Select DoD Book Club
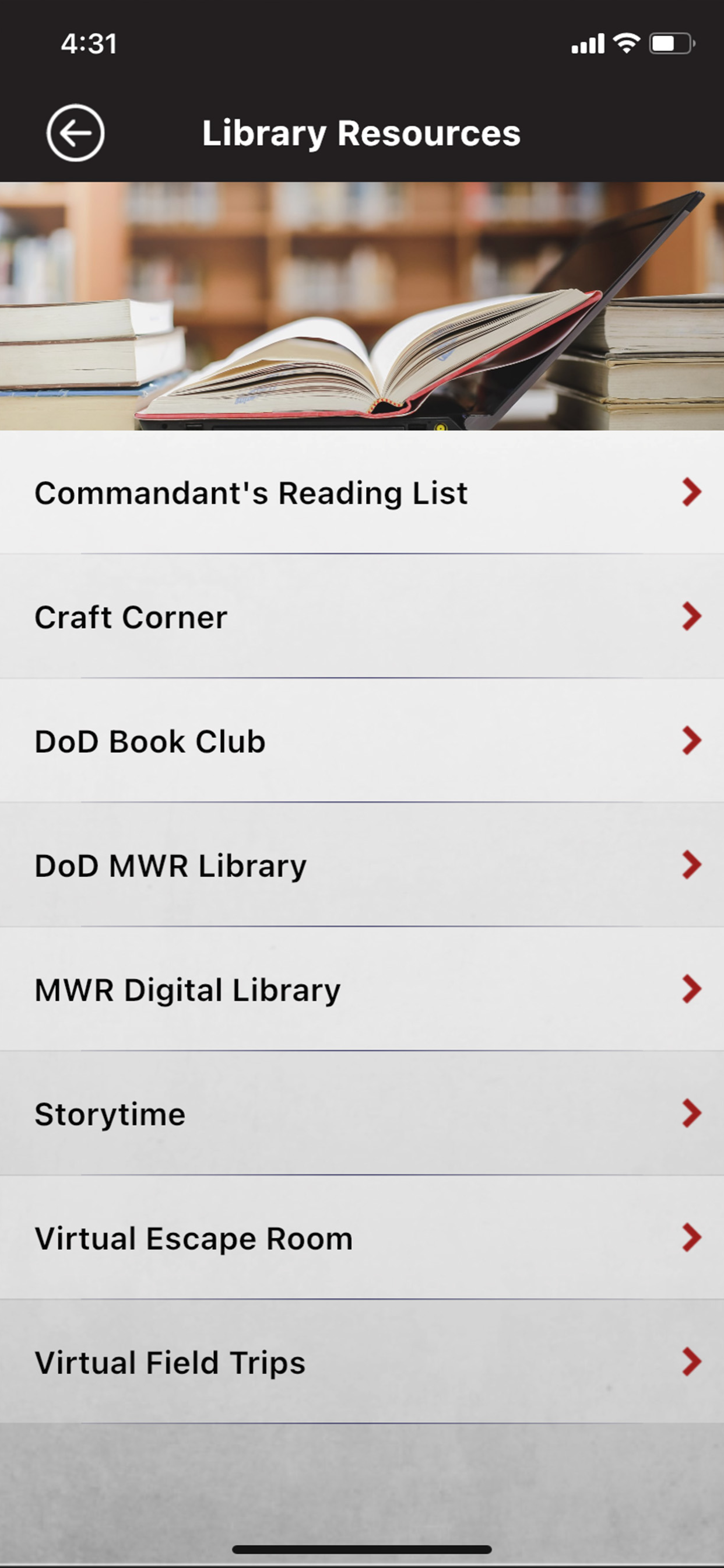Viewport: 724px width, 1568px height. pos(362,741)
